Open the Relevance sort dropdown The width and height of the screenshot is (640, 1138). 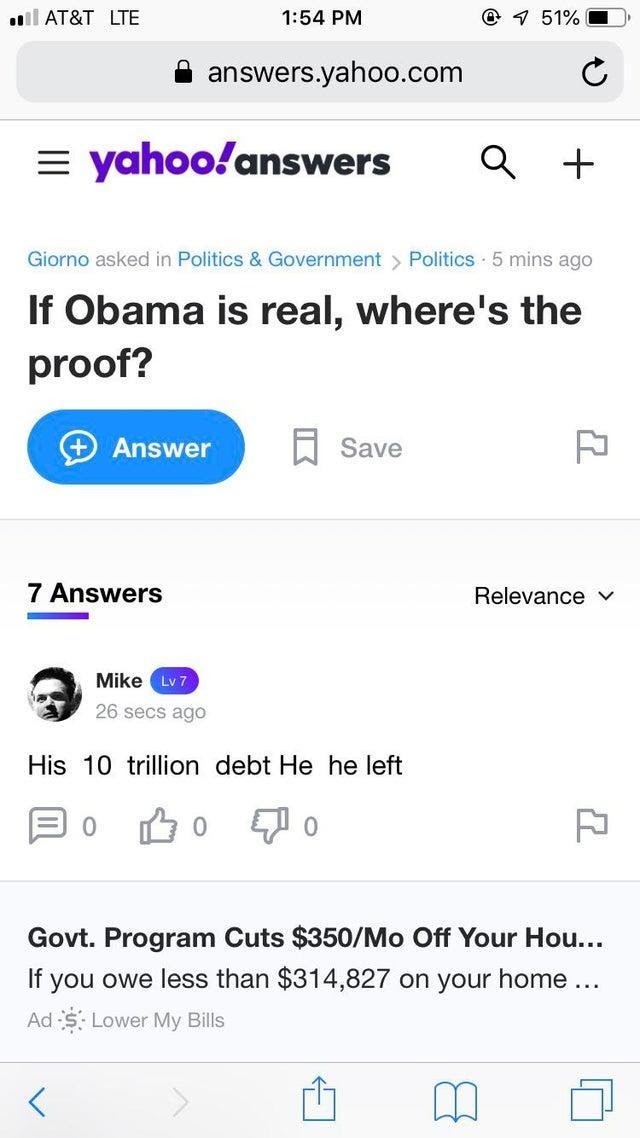tap(541, 595)
